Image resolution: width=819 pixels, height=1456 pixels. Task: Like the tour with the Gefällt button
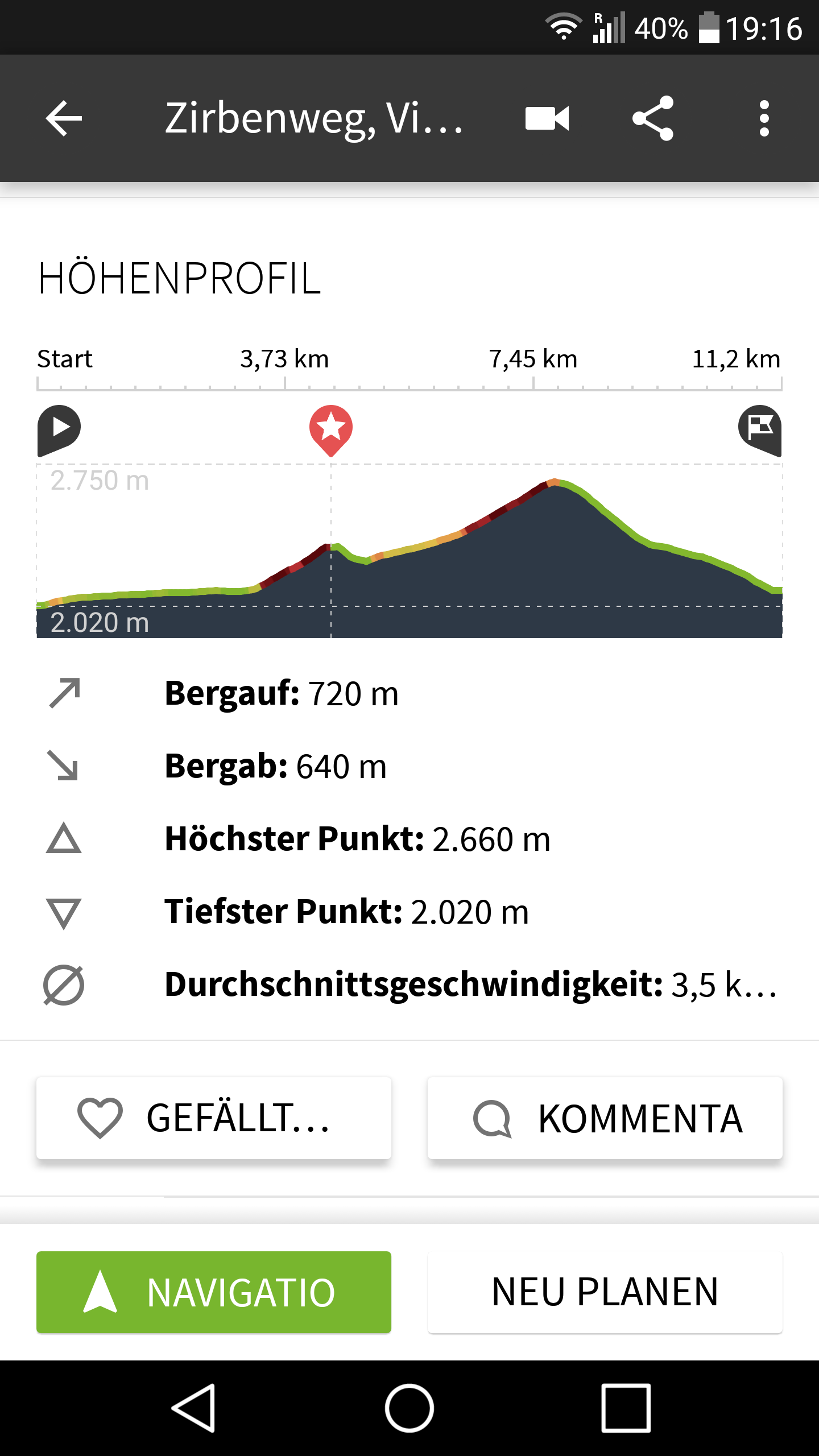[x=214, y=1118]
